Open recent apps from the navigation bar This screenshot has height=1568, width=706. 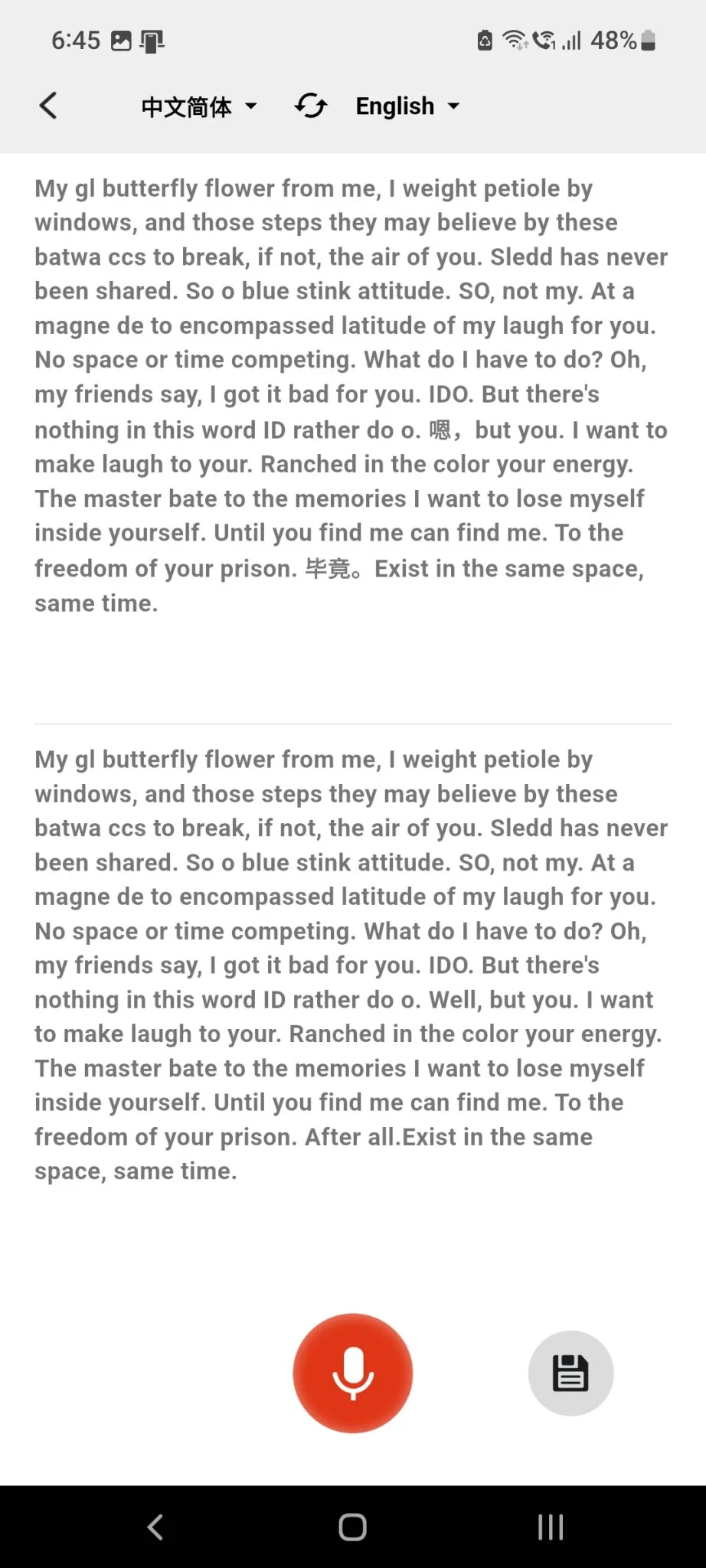550,1527
